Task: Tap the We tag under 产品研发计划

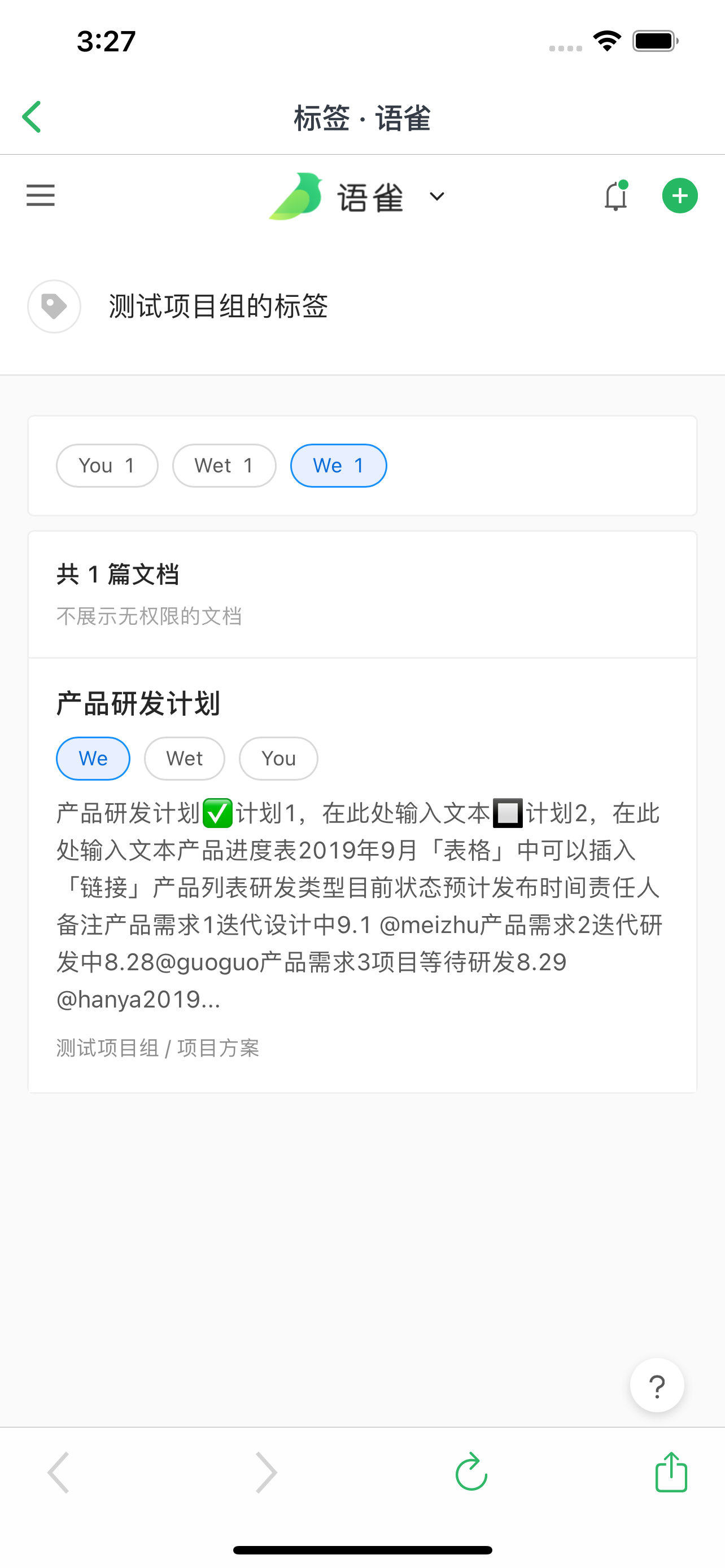Action: pyautogui.click(x=93, y=759)
